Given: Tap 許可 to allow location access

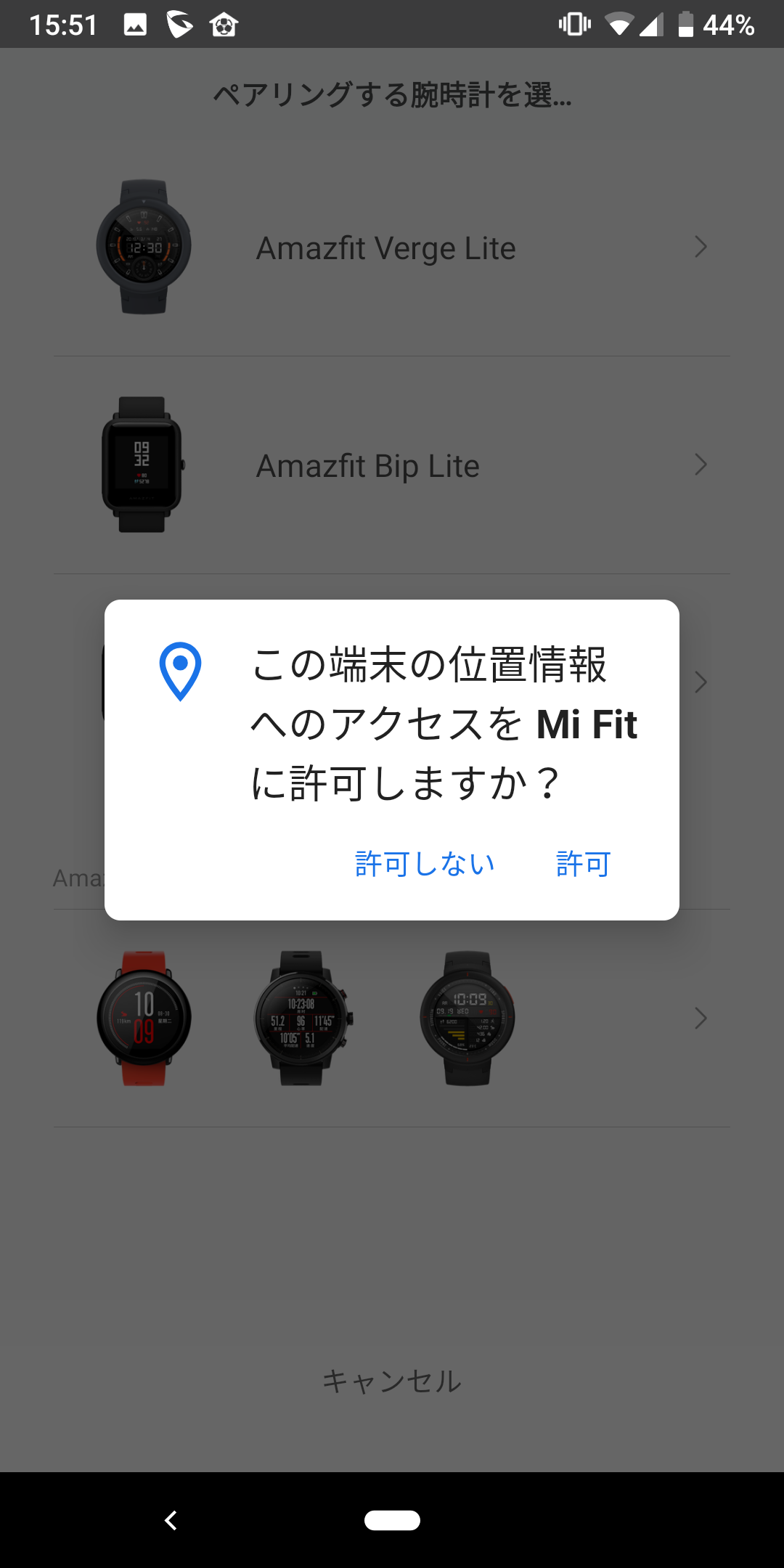Looking at the screenshot, I should 583,864.
